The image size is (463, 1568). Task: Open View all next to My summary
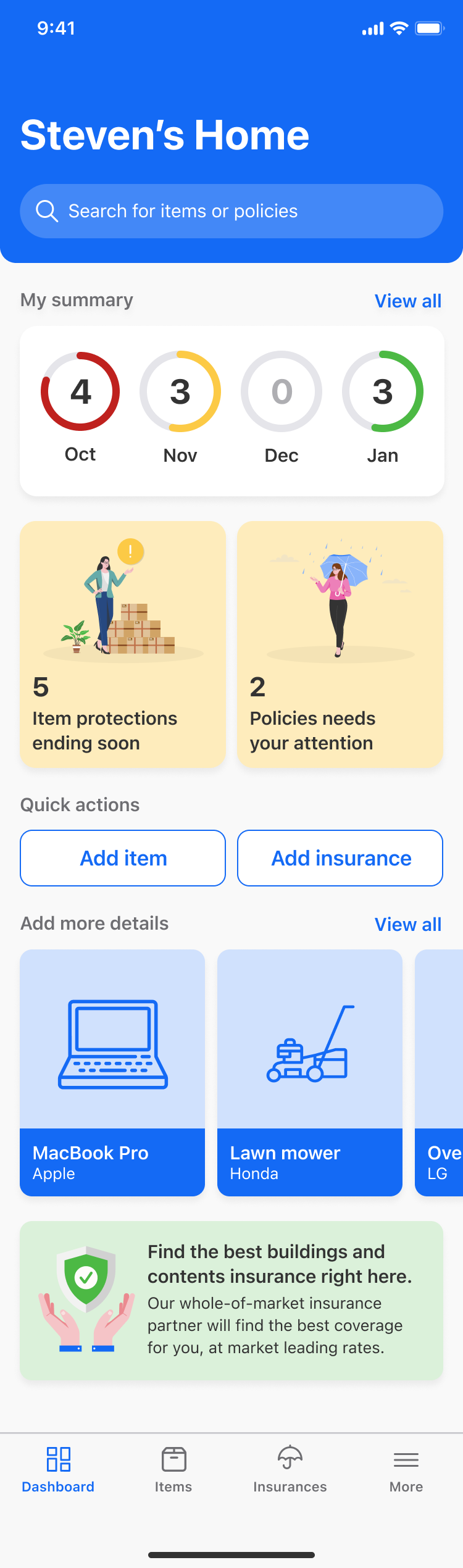tap(407, 301)
